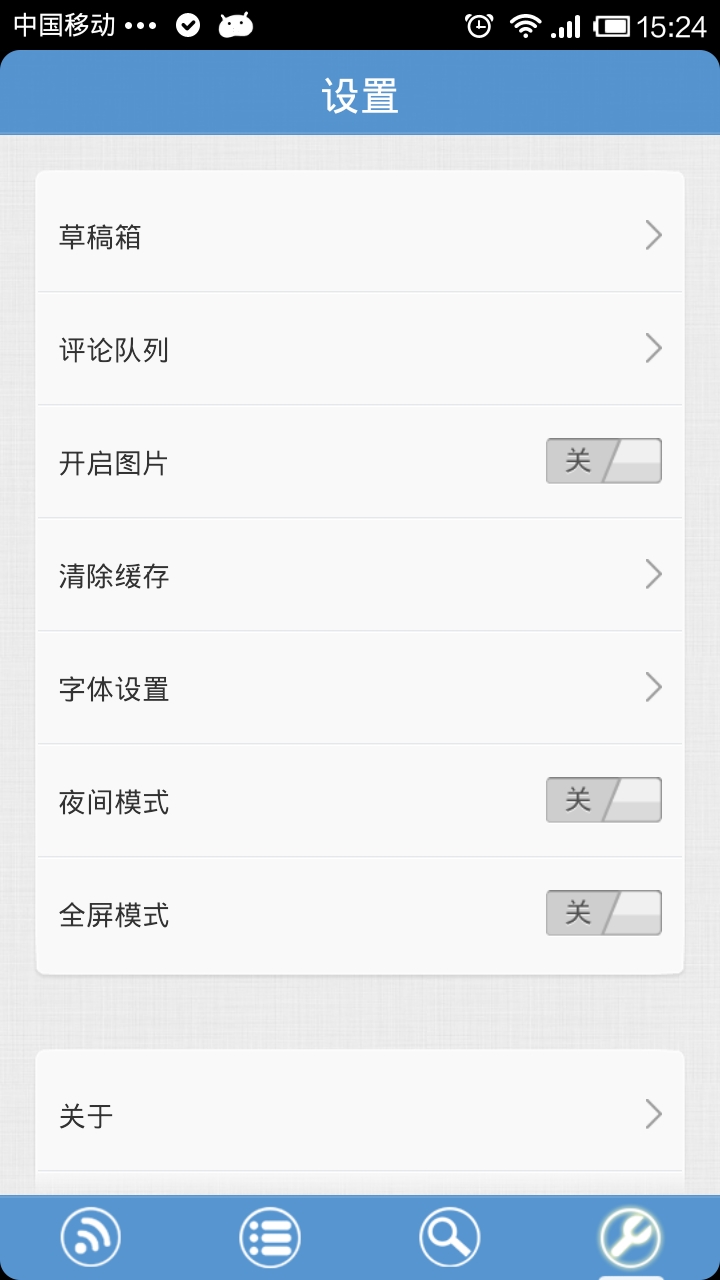The image size is (720, 1280).
Task: Open the 草稿箱 drafts row
Action: point(360,236)
